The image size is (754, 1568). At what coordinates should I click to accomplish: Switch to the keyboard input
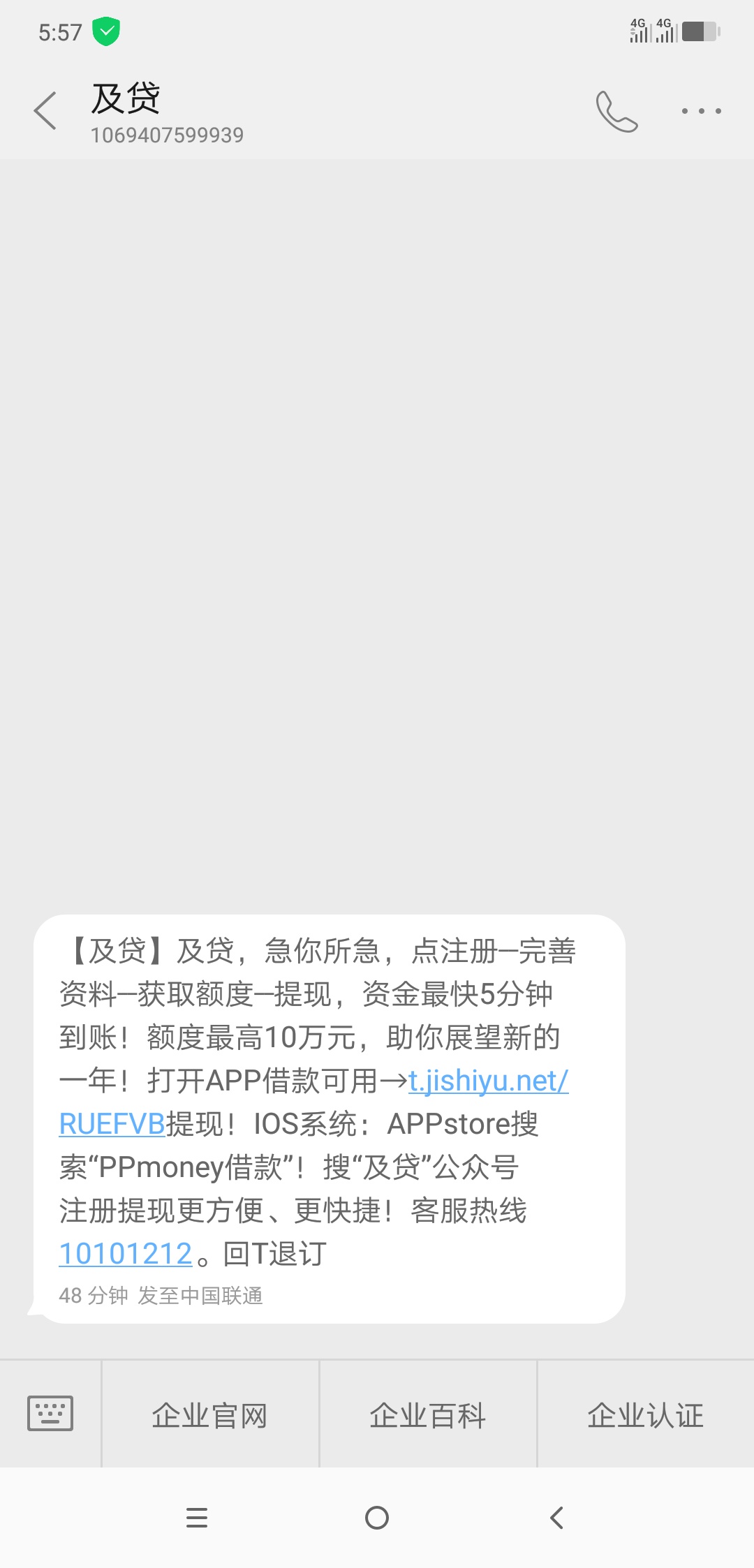50,1414
